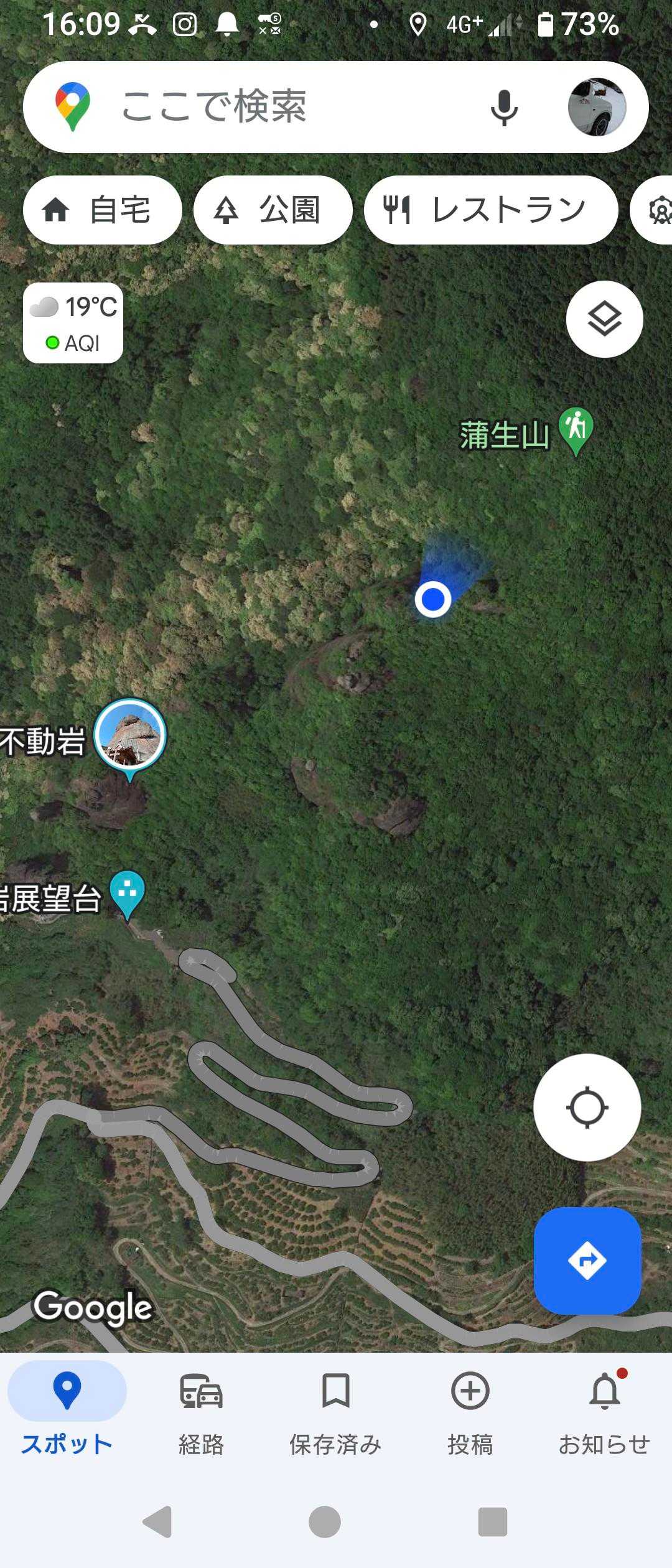
Task: Tap the blue current location dot
Action: tap(433, 599)
